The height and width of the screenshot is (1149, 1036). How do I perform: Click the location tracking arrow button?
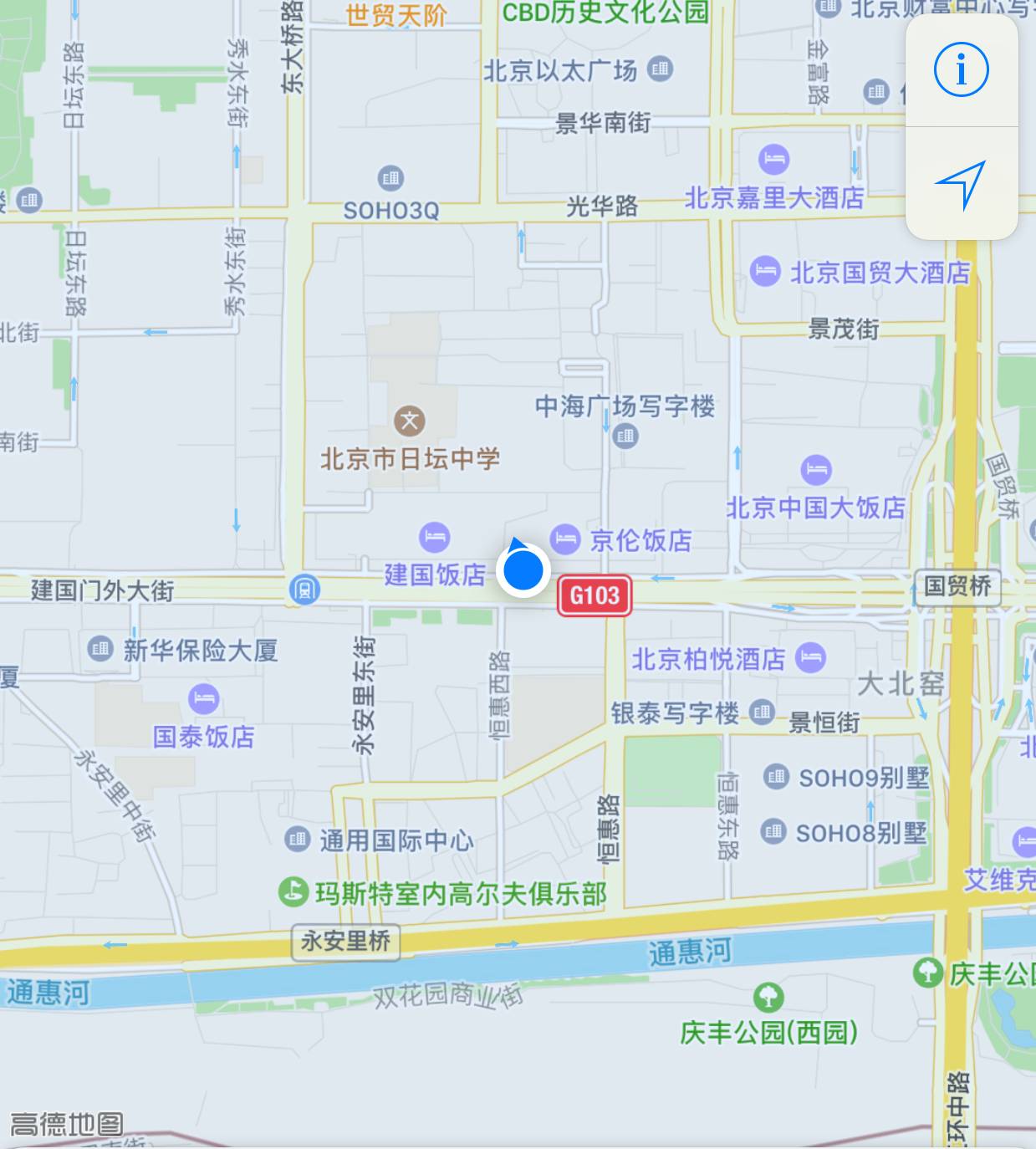pos(962,186)
